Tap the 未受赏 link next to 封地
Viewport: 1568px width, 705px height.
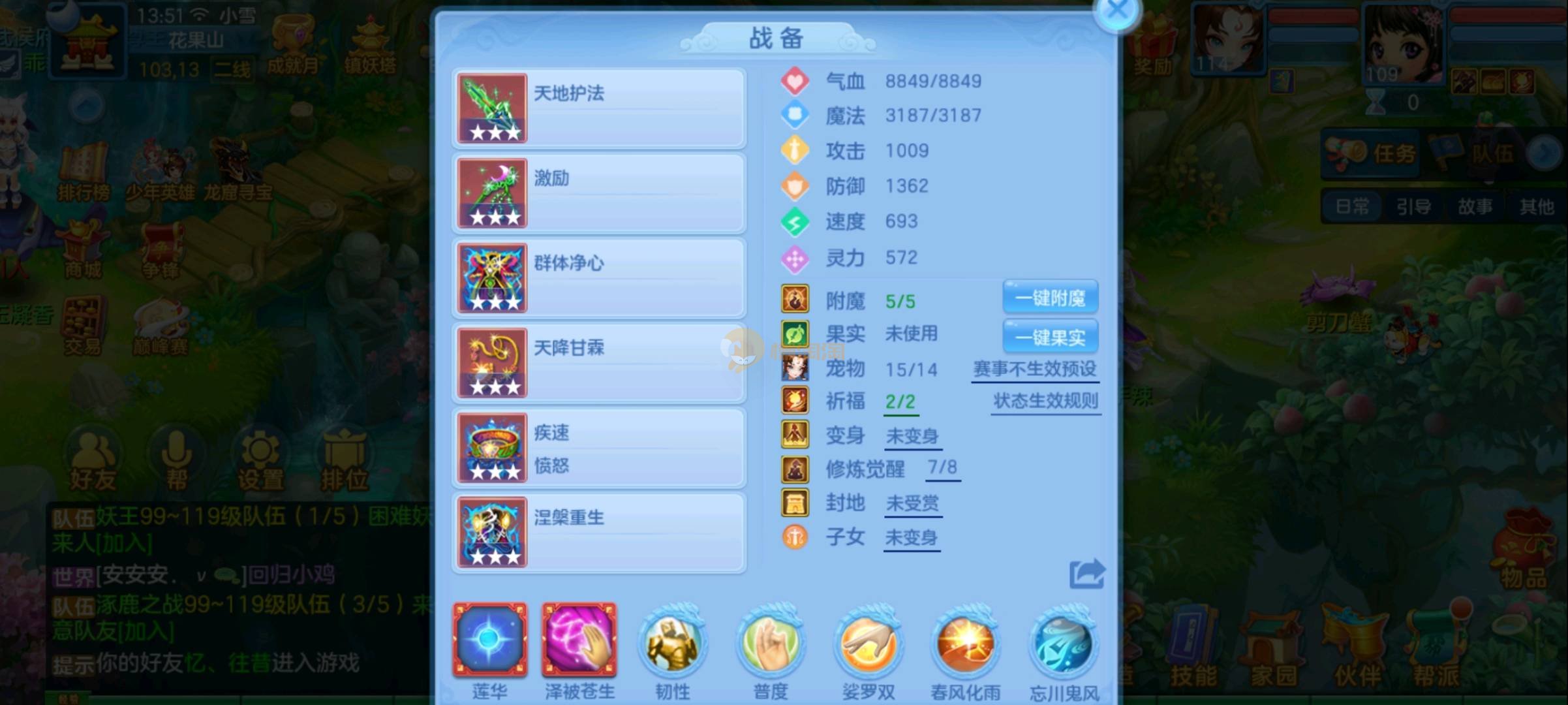[x=912, y=503]
